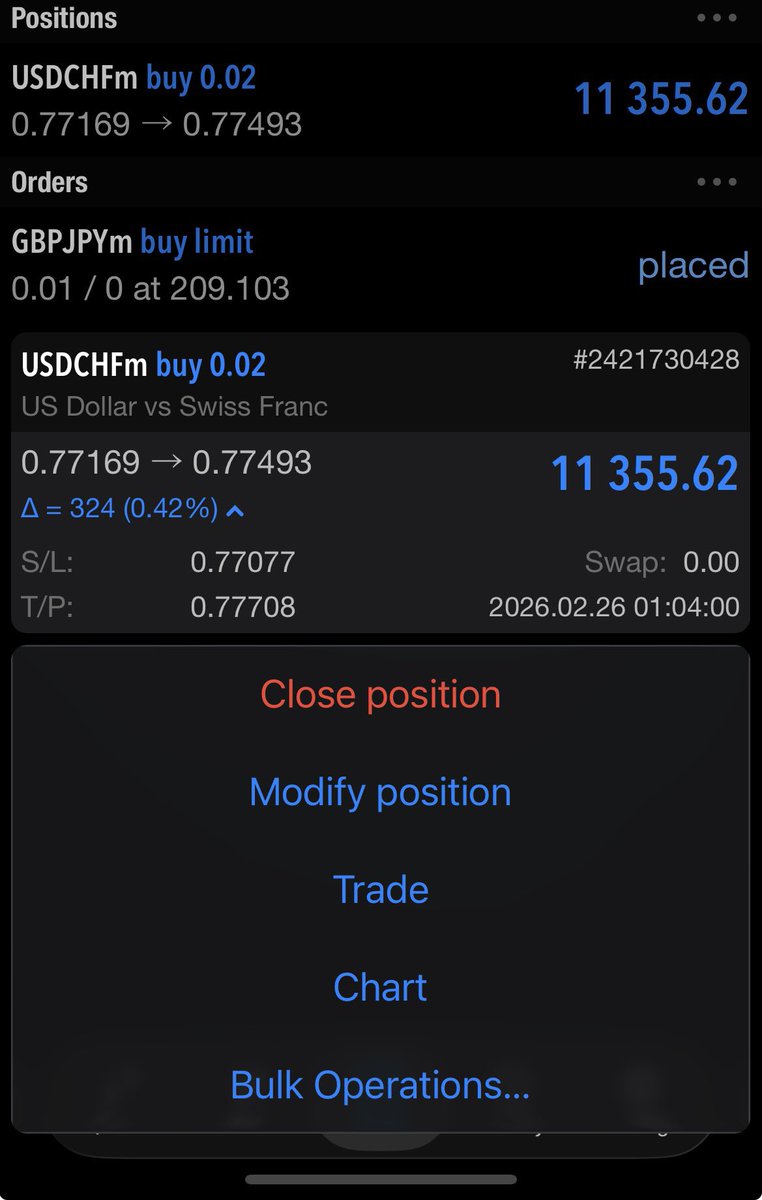Open the Positions section three-dot menu
The image size is (762, 1200).
pyautogui.click(x=717, y=19)
